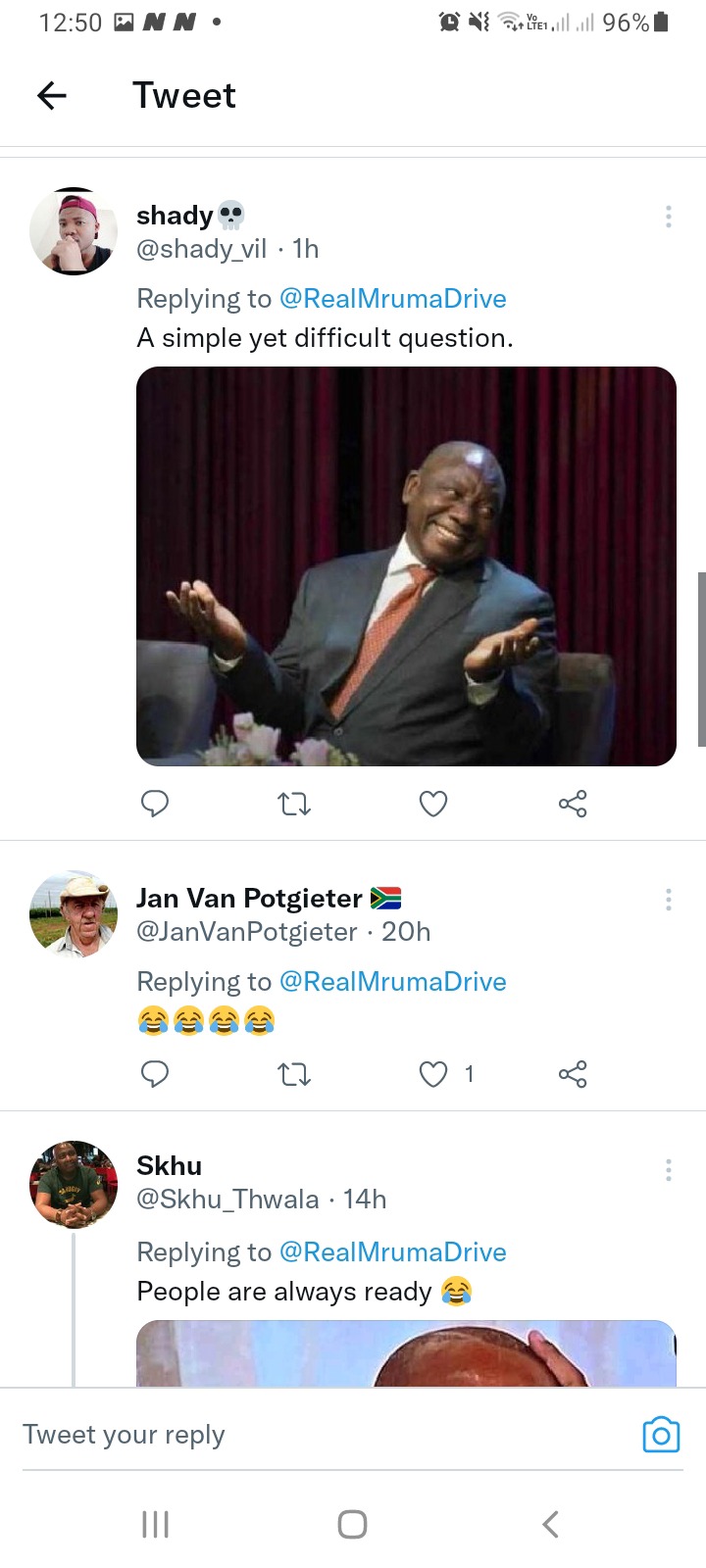Image resolution: width=706 pixels, height=1568 pixels.
Task: Go back using the top arrow
Action: [x=51, y=95]
